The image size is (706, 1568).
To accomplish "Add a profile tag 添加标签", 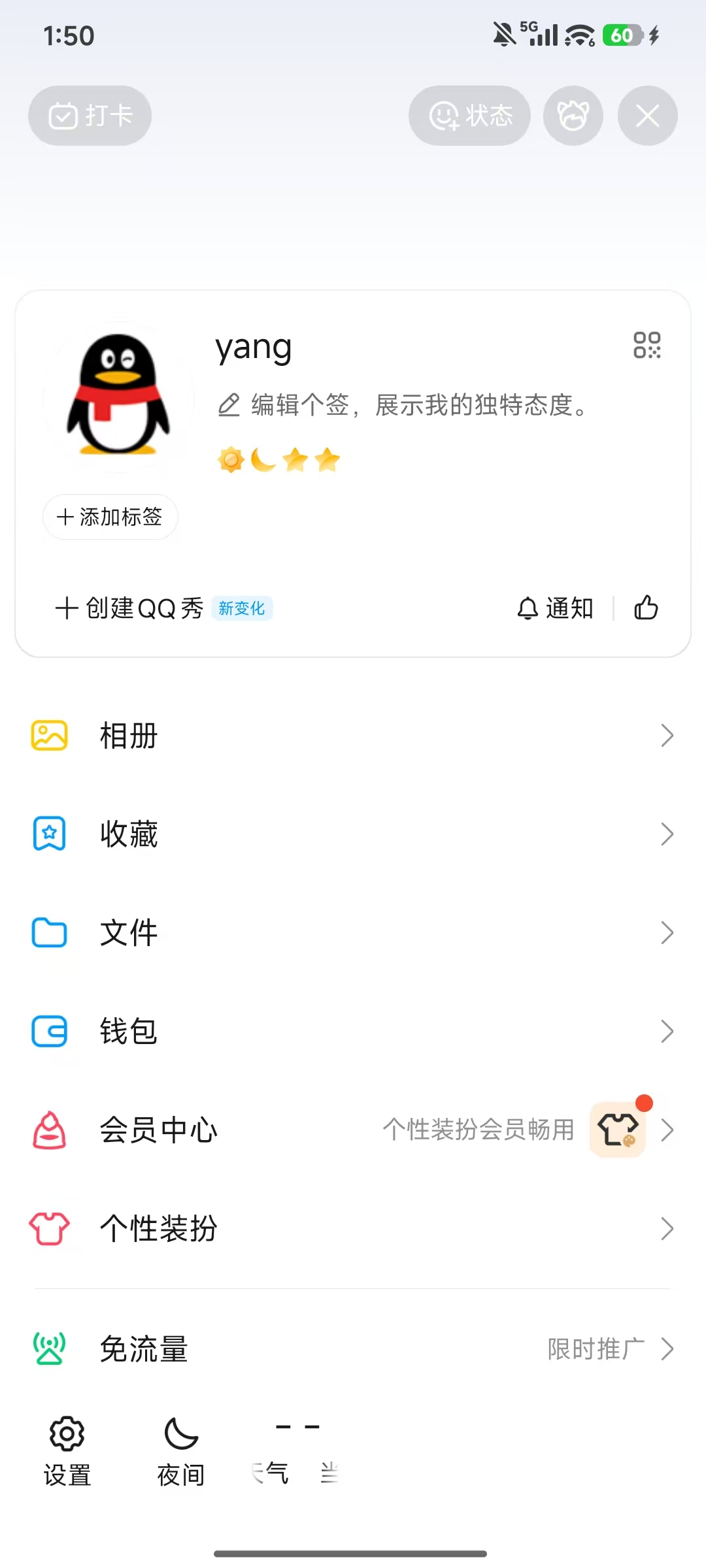I will (x=110, y=517).
